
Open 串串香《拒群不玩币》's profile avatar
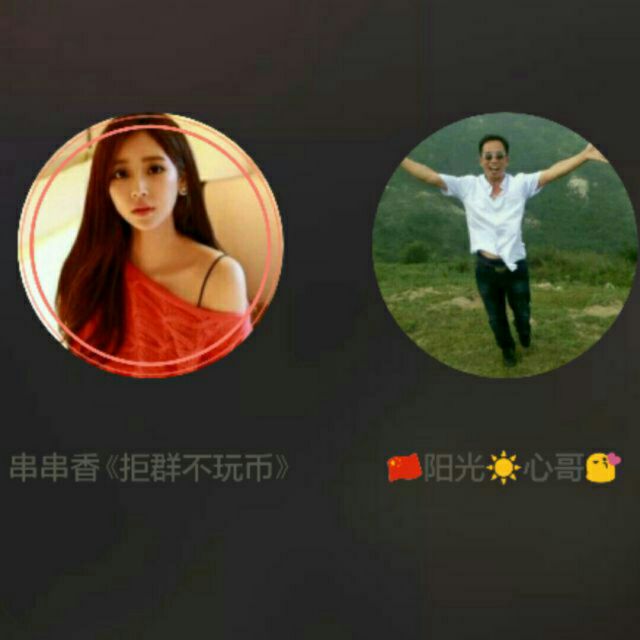[x=150, y=245]
